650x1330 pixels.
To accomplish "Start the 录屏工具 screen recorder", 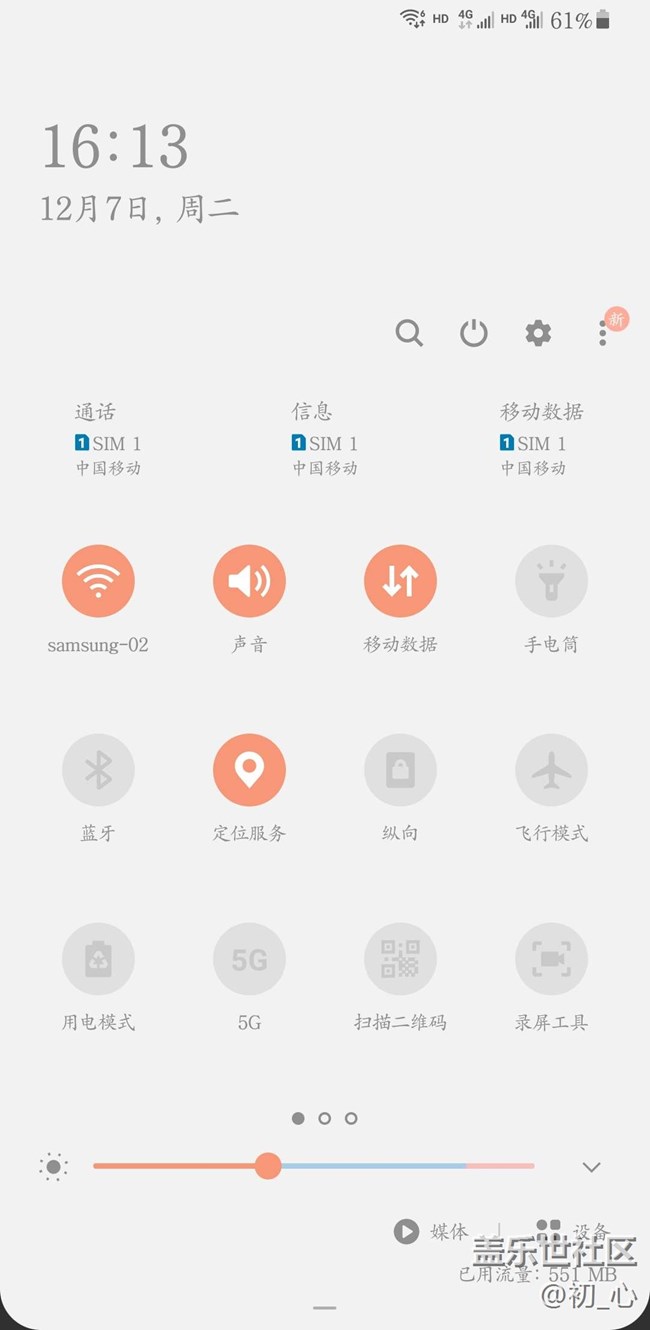I will tap(551, 959).
